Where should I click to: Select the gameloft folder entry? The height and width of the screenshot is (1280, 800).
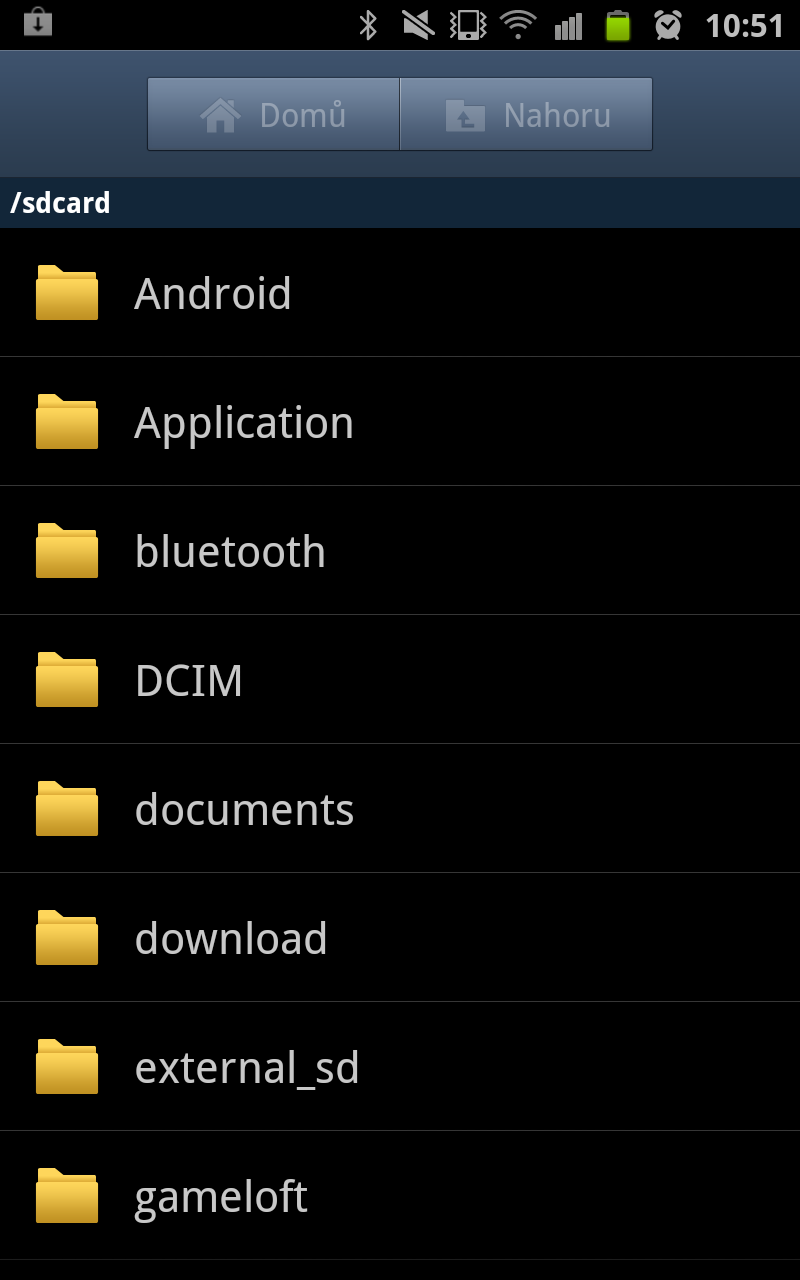tap(222, 1195)
